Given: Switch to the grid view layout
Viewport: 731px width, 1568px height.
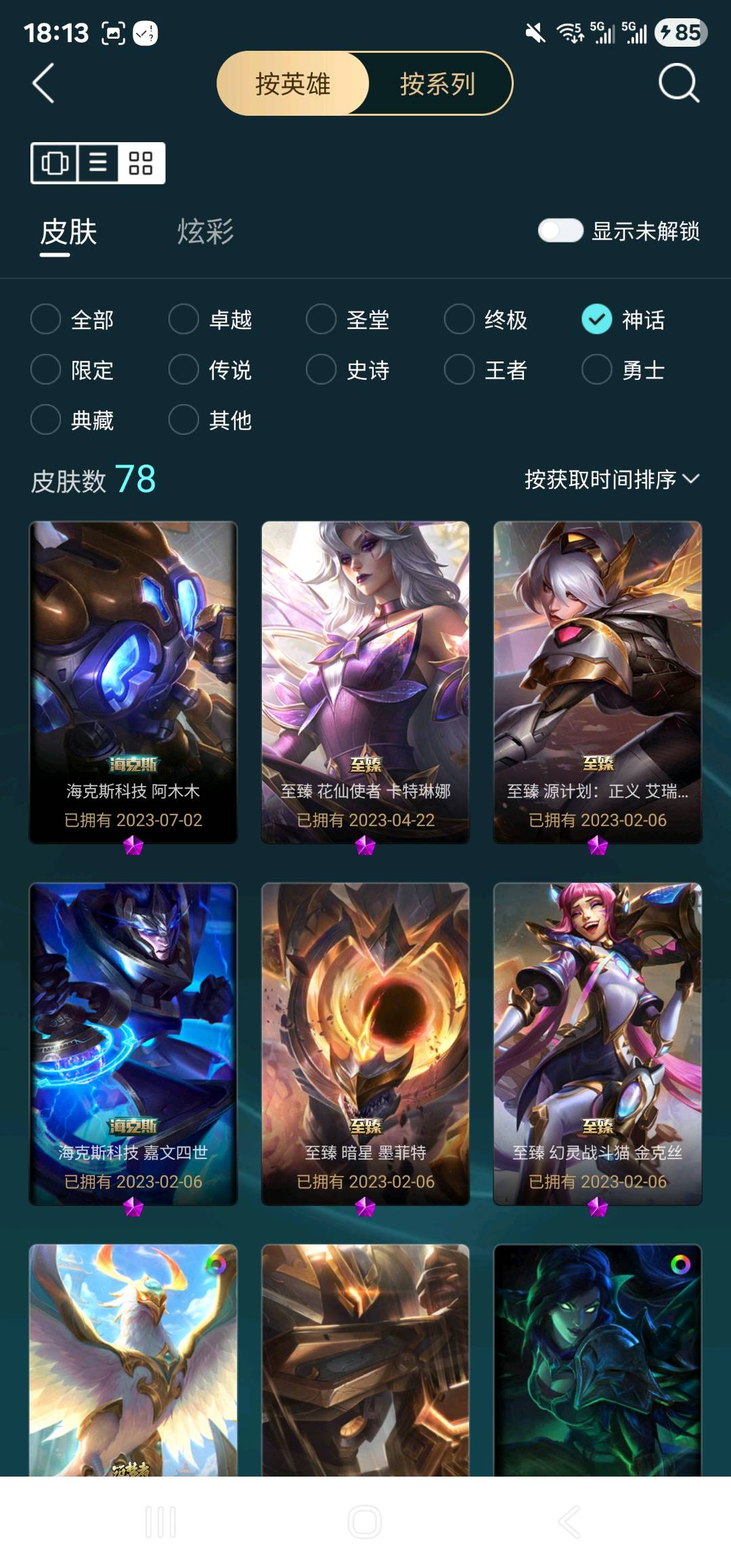Looking at the screenshot, I should 141,163.
